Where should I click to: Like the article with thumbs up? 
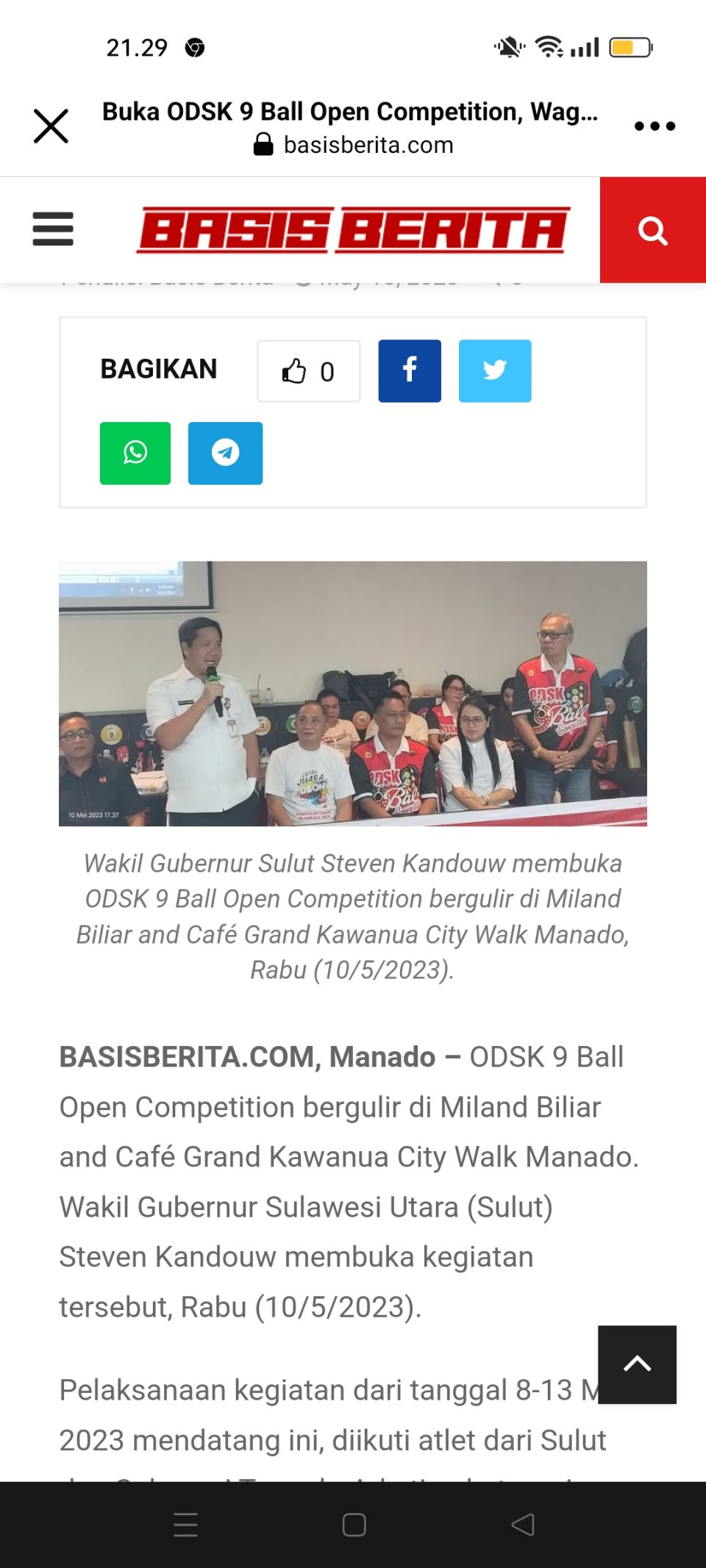coord(309,371)
